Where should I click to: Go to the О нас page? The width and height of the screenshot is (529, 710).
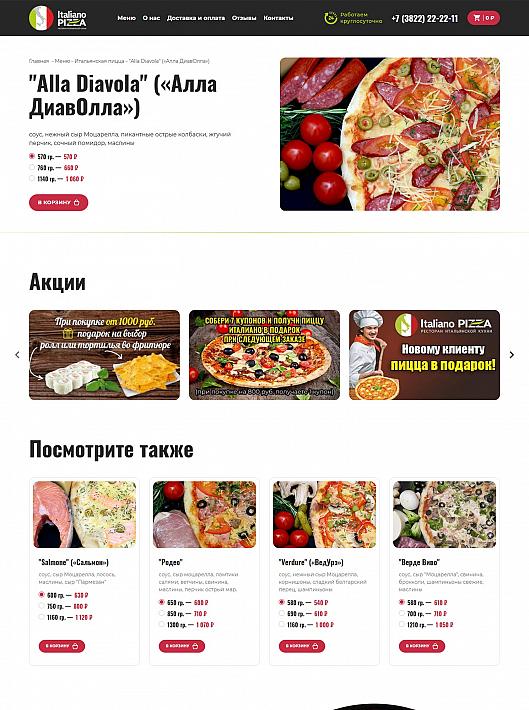151,18
